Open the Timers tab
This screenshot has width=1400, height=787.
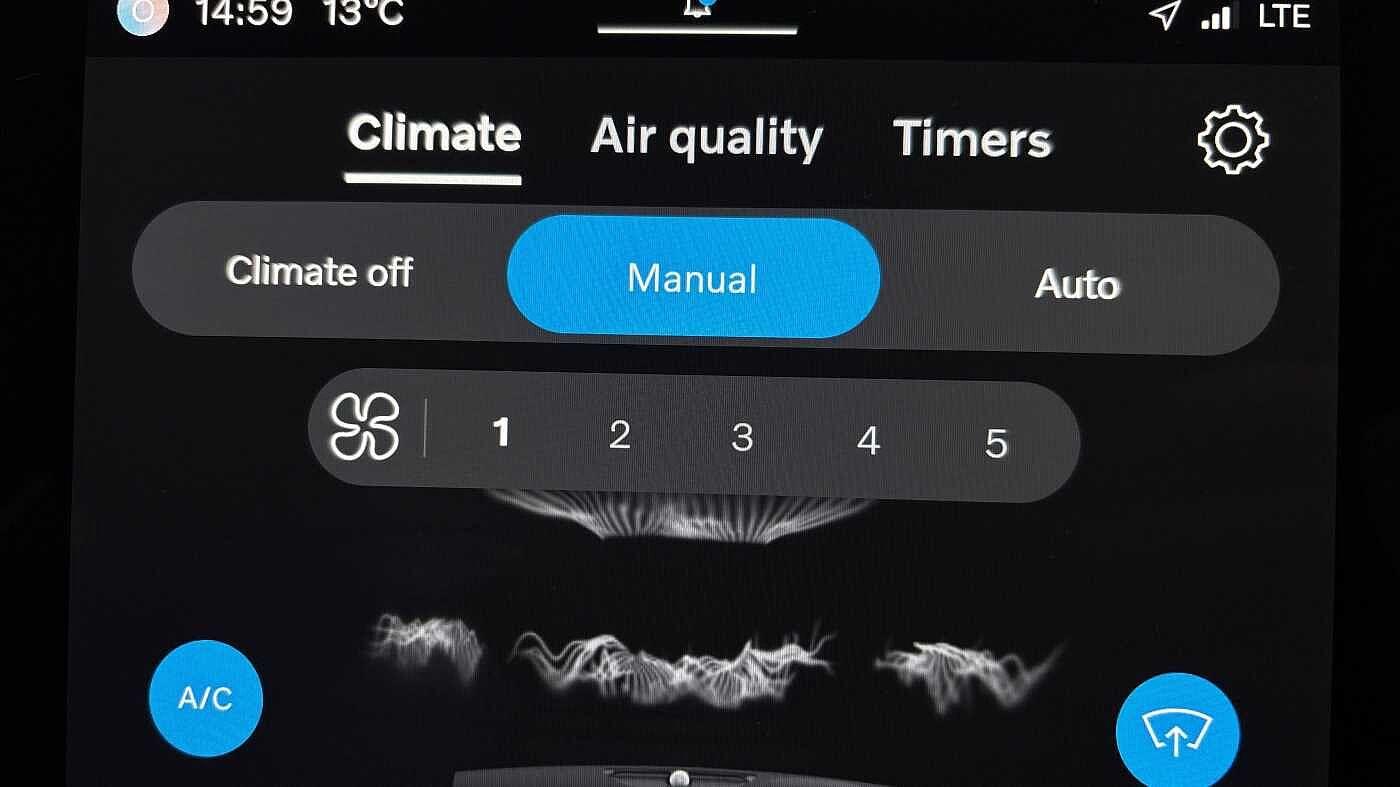tap(971, 139)
